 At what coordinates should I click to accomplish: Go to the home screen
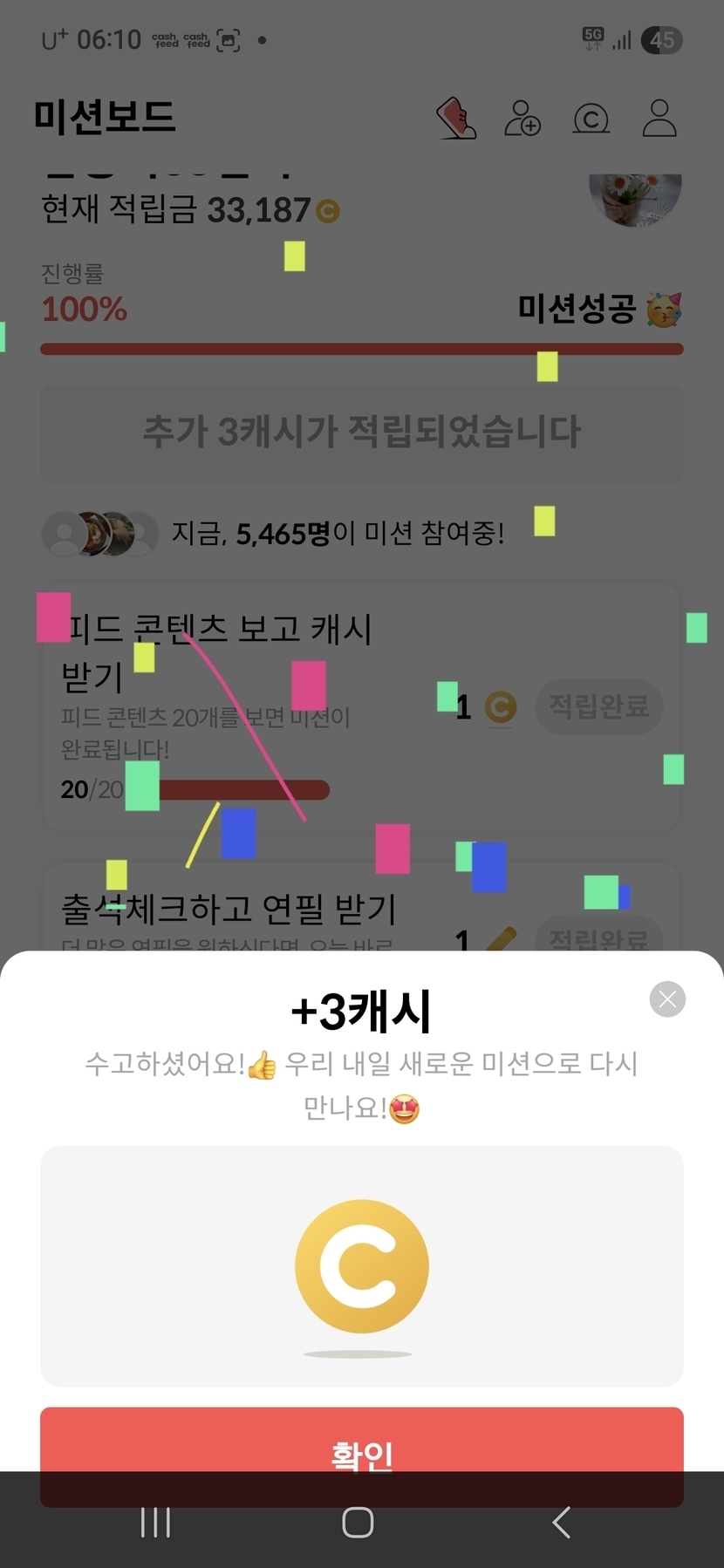pyautogui.click(x=358, y=1523)
